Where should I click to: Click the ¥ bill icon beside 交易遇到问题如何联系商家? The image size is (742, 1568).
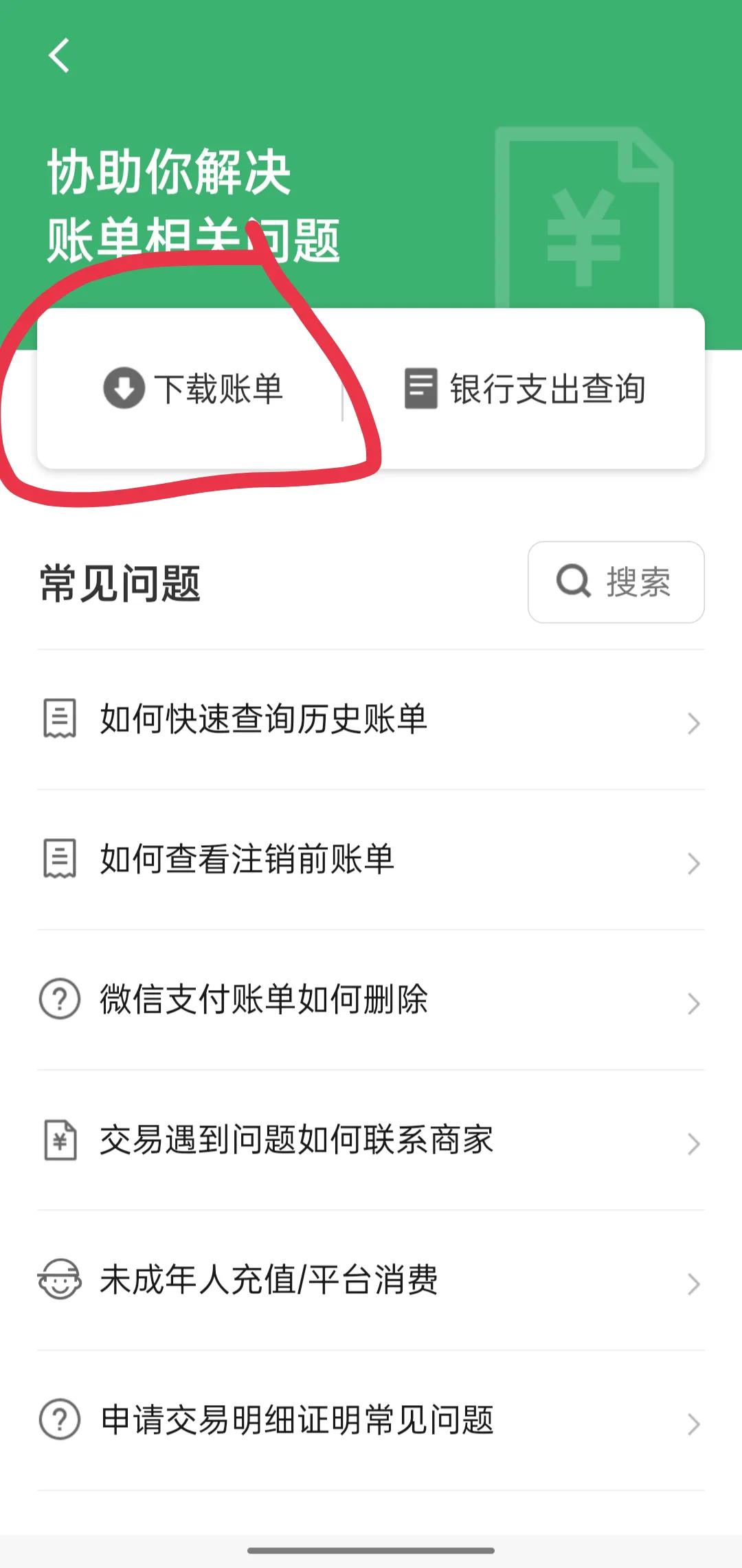click(60, 1142)
